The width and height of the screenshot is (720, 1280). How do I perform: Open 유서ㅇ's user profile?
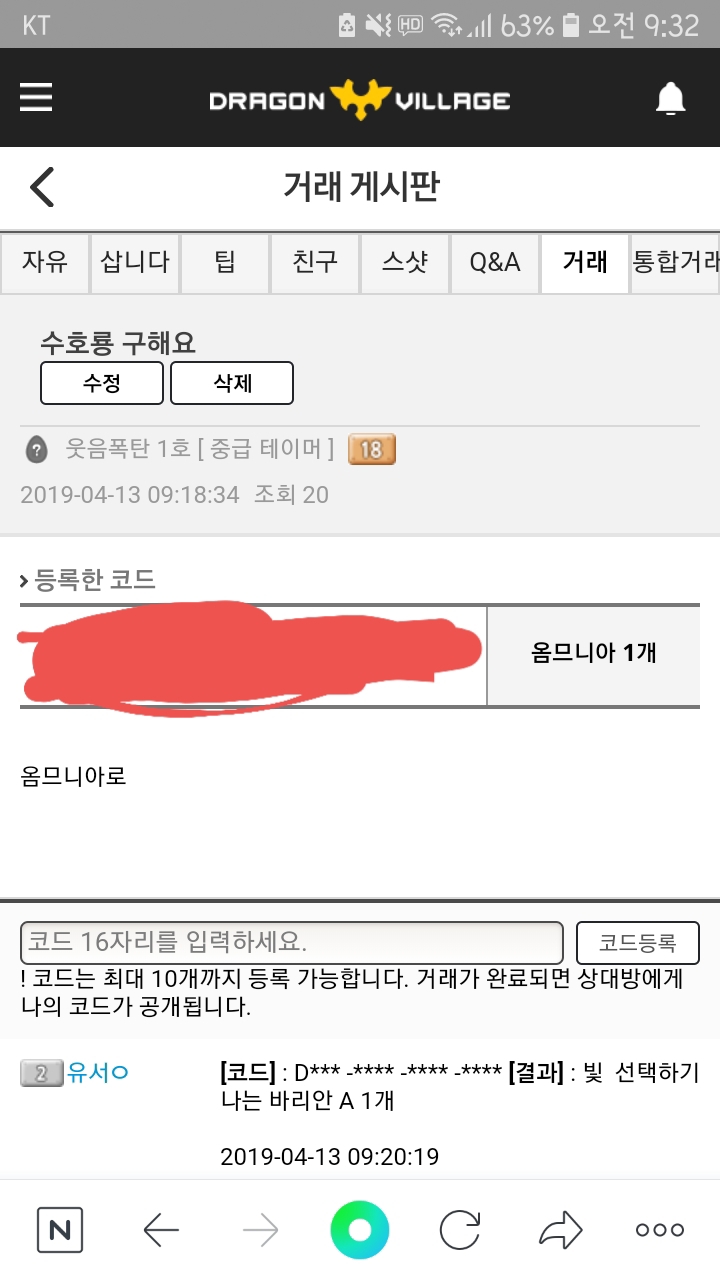click(97, 1073)
